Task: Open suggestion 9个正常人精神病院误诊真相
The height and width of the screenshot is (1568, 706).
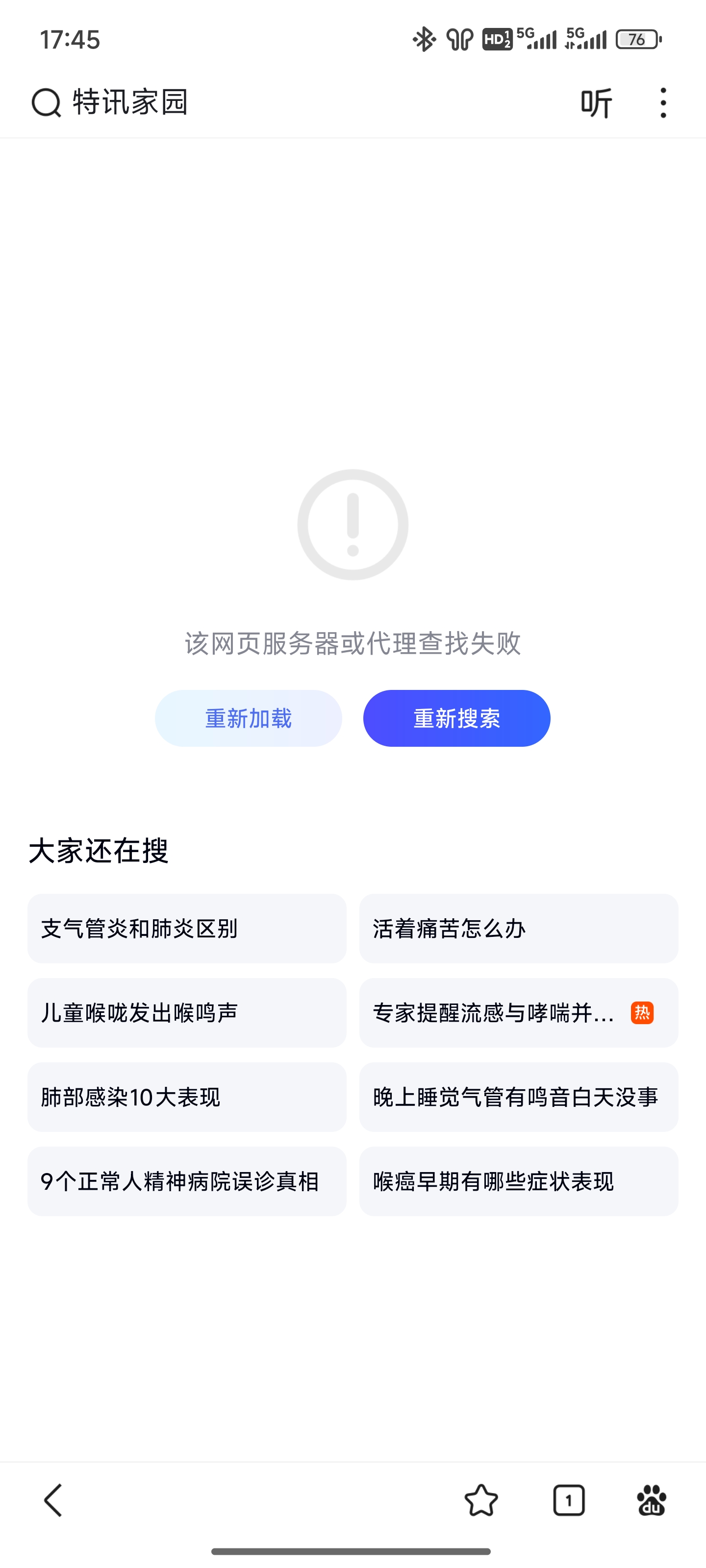Action: [x=186, y=1181]
